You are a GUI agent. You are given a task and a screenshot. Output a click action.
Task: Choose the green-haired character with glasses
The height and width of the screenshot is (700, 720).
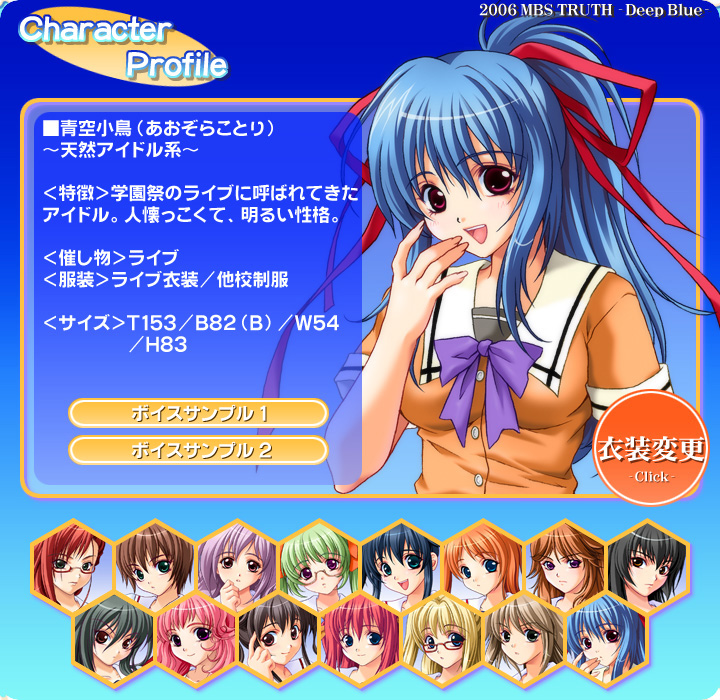coord(318,566)
